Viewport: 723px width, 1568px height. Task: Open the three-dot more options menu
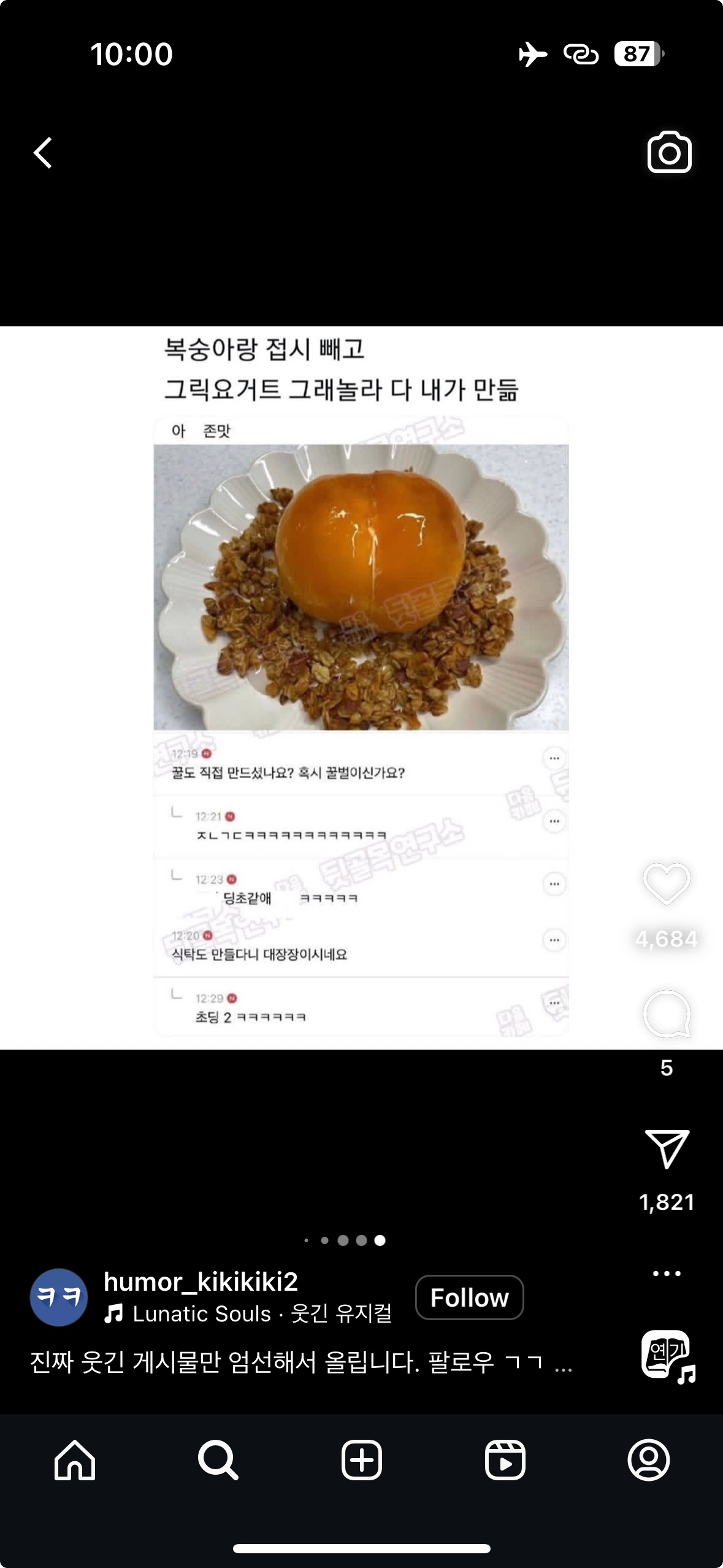pos(667,1274)
